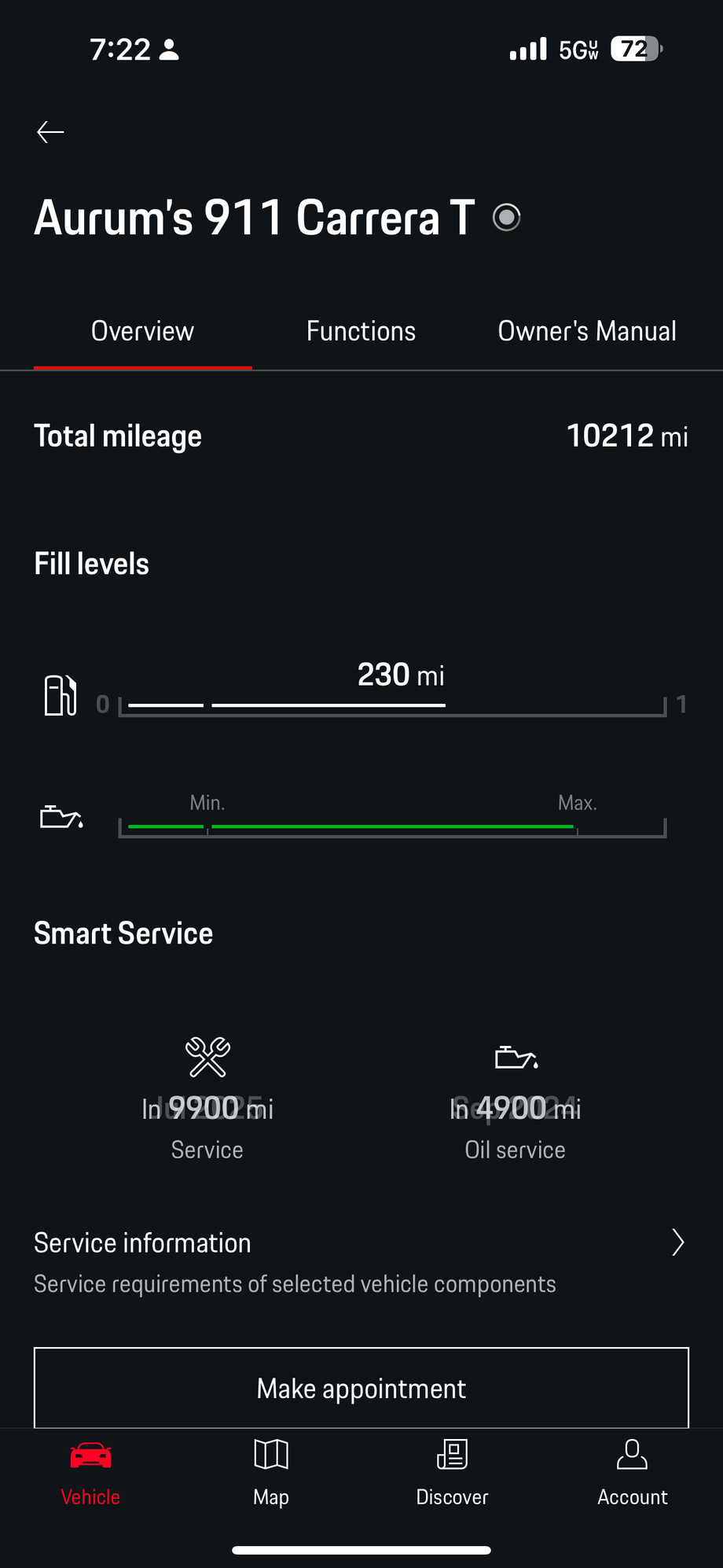The height and width of the screenshot is (1568, 723).
Task: Open the Discover tab
Action: 452,1472
